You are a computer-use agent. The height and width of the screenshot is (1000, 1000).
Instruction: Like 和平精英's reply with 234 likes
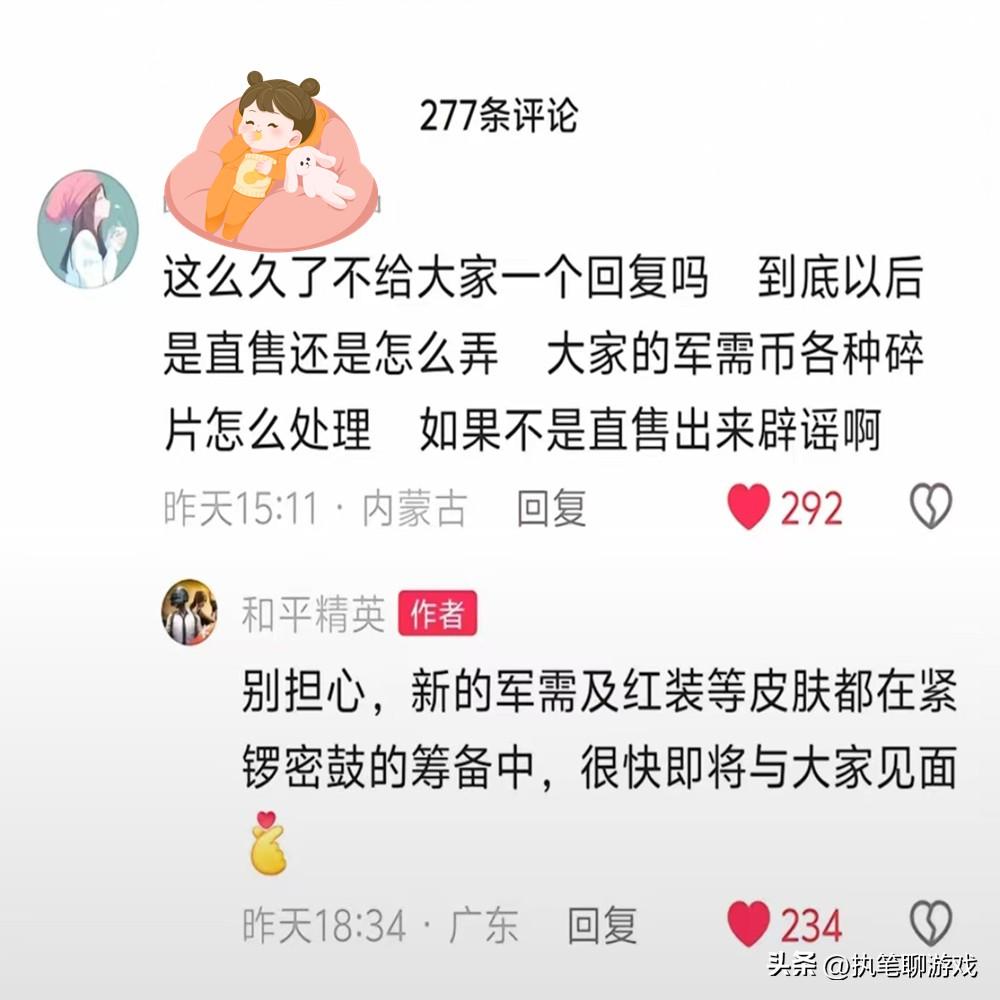pos(749,924)
